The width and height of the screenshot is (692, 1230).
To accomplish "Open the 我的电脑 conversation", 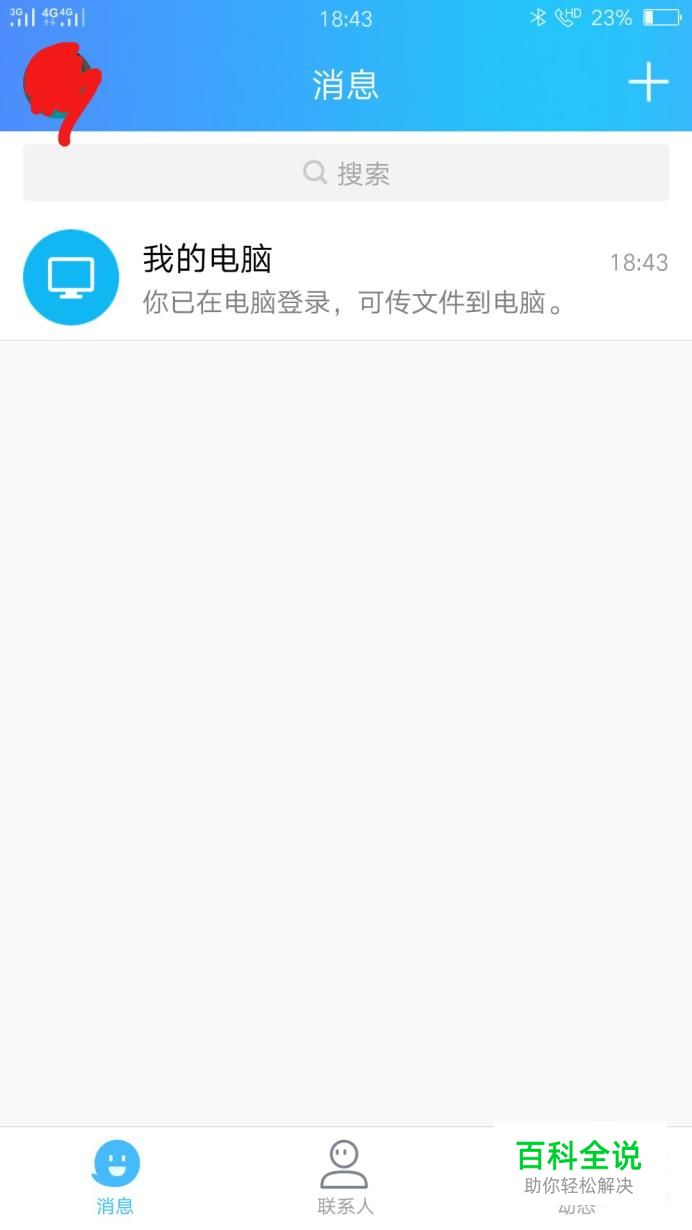I will [x=346, y=278].
